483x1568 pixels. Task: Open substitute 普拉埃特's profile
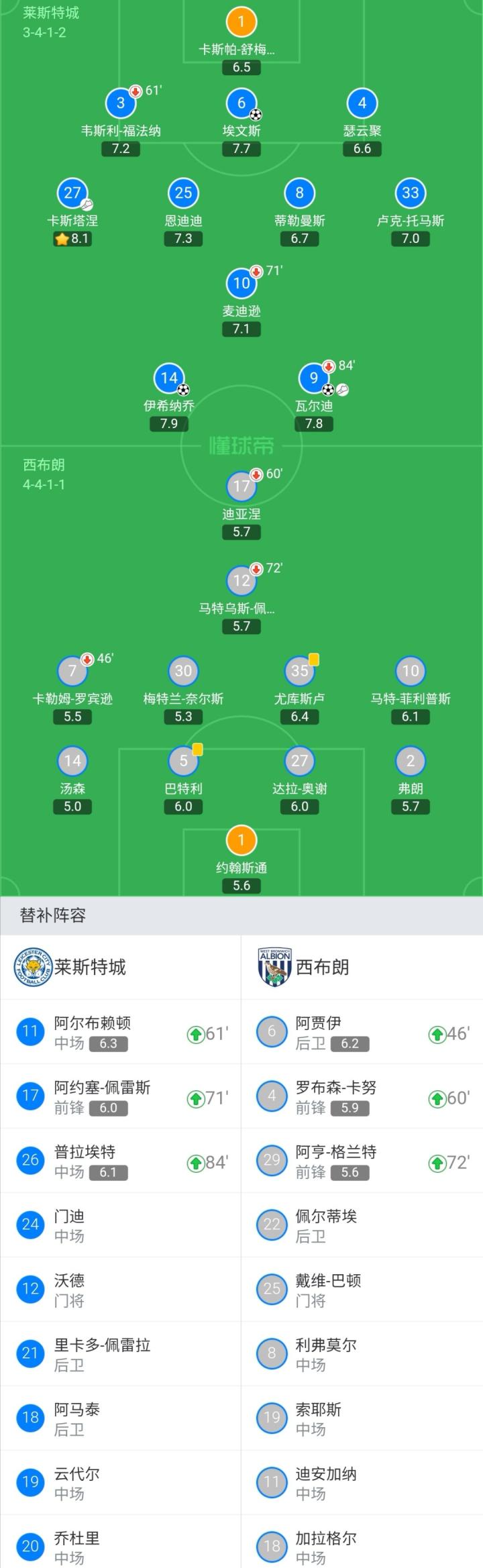(x=121, y=1161)
